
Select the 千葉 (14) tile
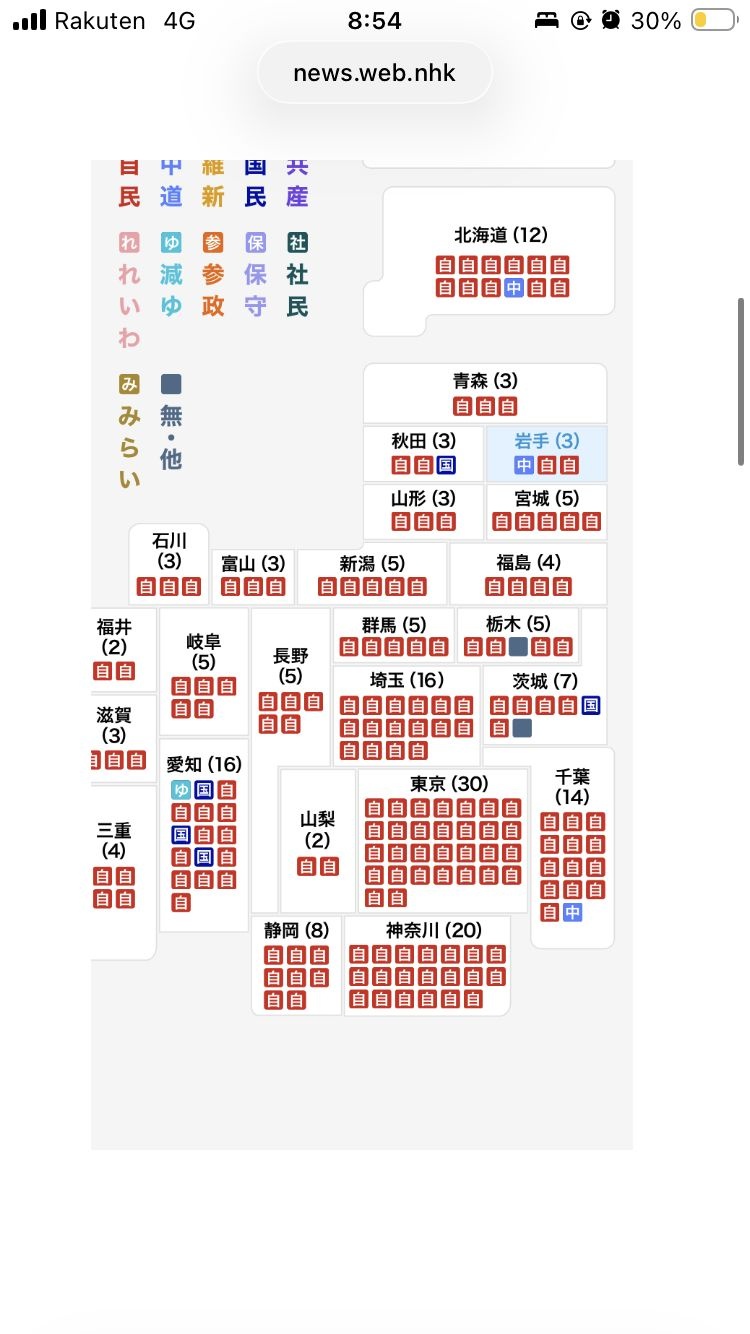(x=572, y=848)
